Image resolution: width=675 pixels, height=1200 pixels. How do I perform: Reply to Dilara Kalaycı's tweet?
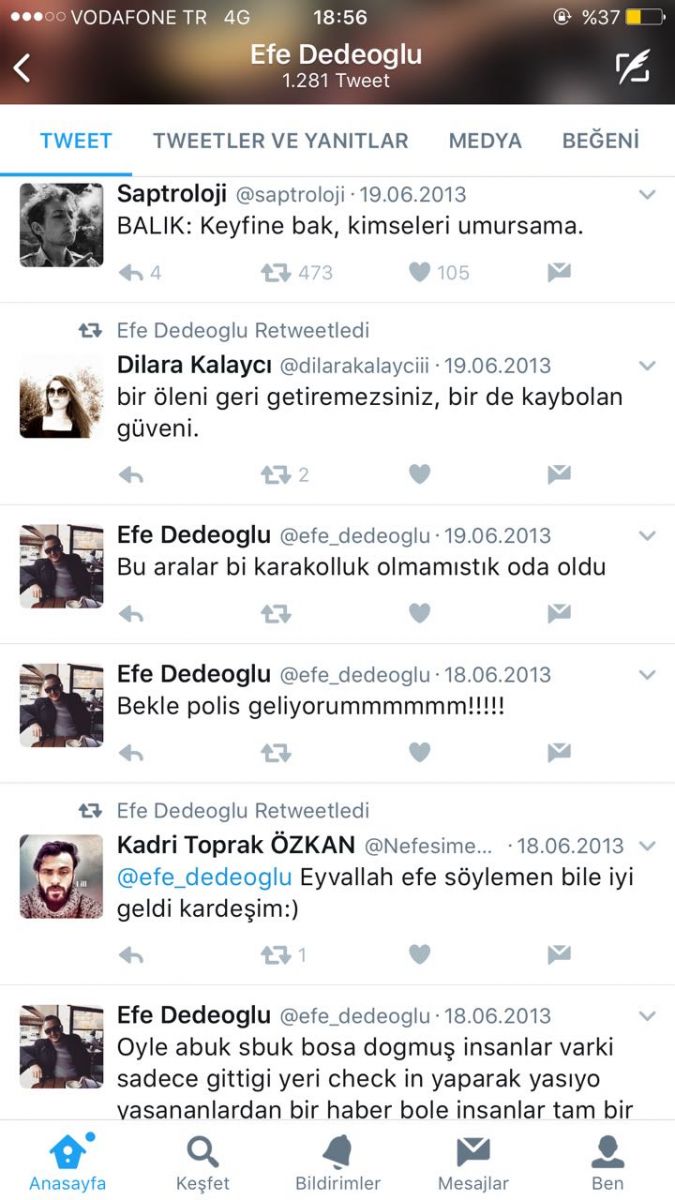click(x=131, y=475)
